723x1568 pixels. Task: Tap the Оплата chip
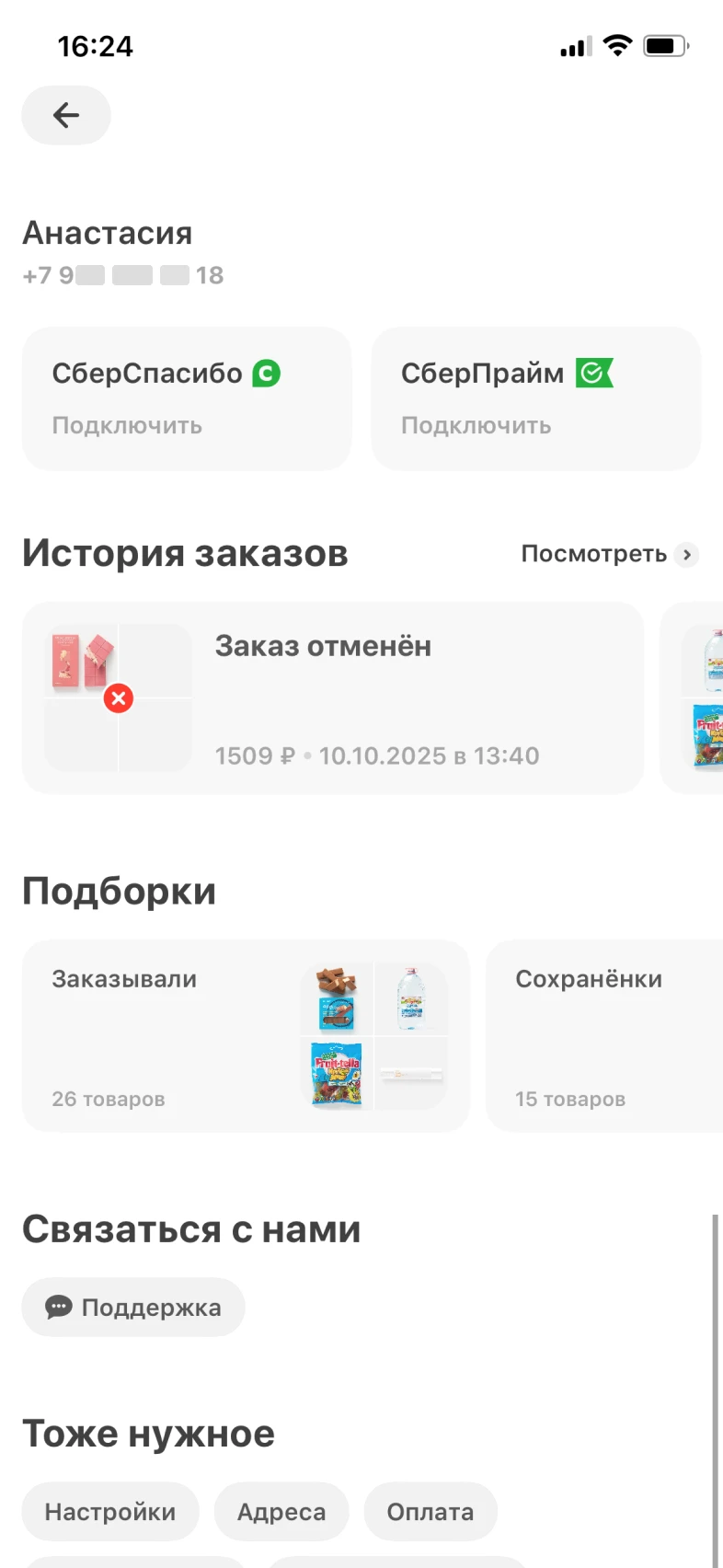[x=430, y=1512]
